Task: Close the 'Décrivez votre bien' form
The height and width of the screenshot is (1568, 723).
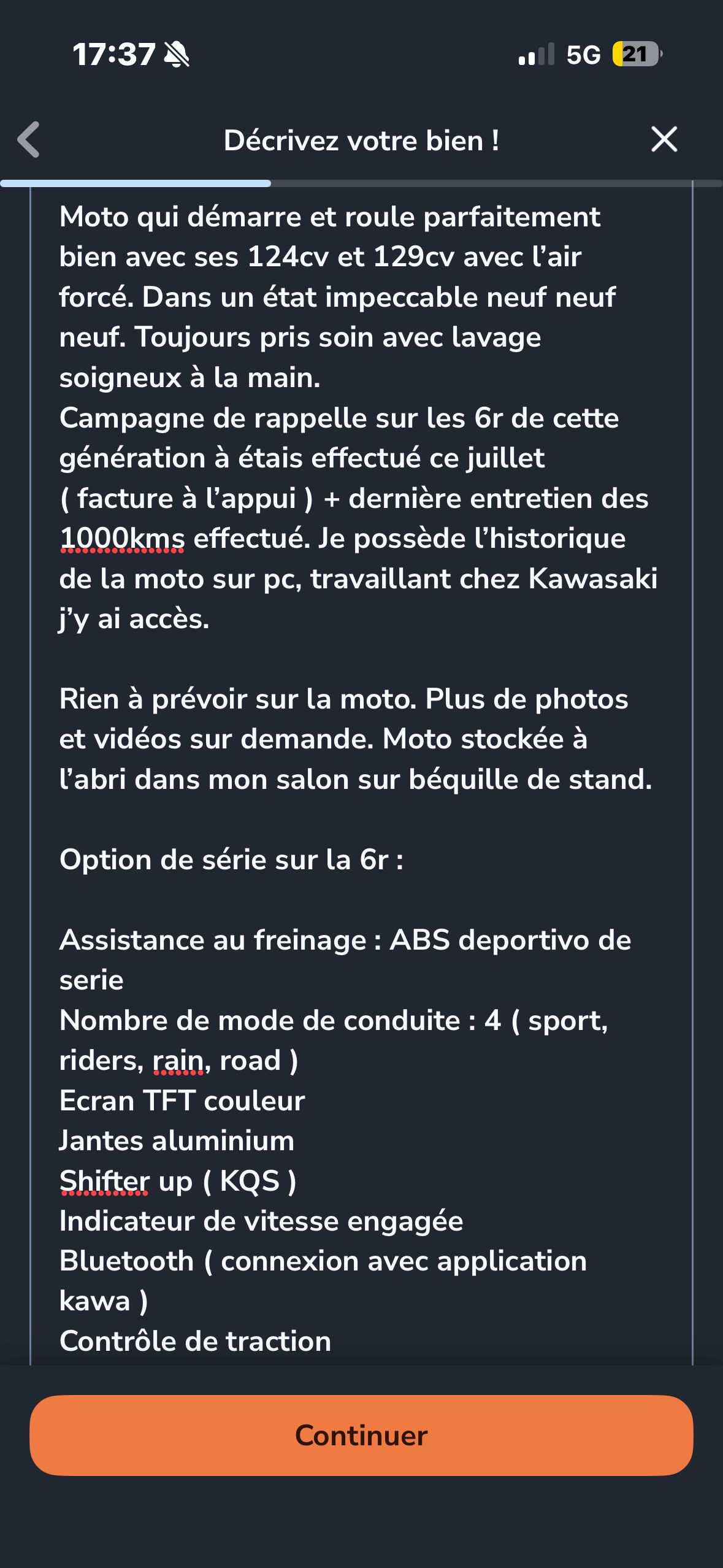Action: pos(664,139)
